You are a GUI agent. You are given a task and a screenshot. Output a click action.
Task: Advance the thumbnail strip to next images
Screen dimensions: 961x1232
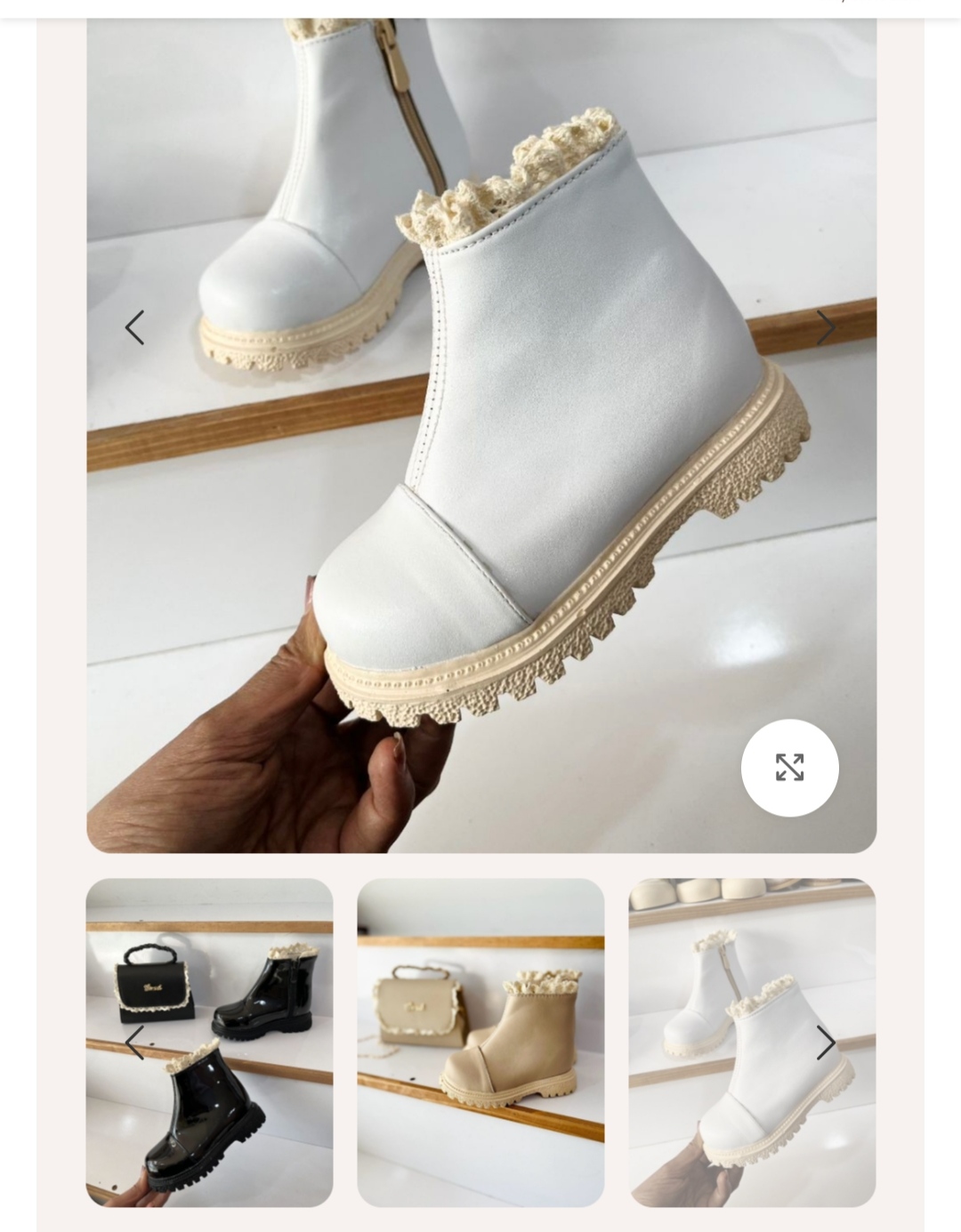tap(826, 1043)
